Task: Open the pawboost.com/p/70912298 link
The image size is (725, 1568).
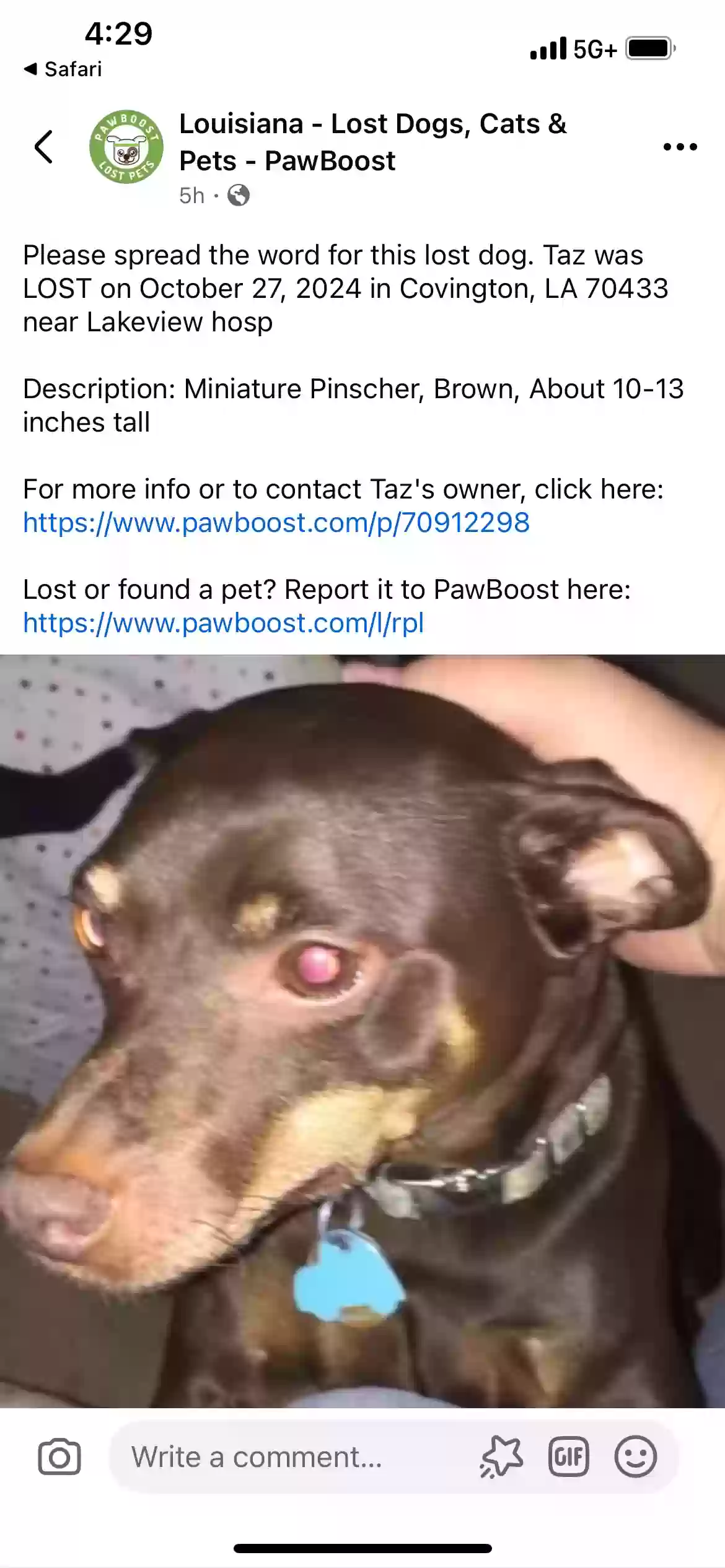Action: coord(276,522)
